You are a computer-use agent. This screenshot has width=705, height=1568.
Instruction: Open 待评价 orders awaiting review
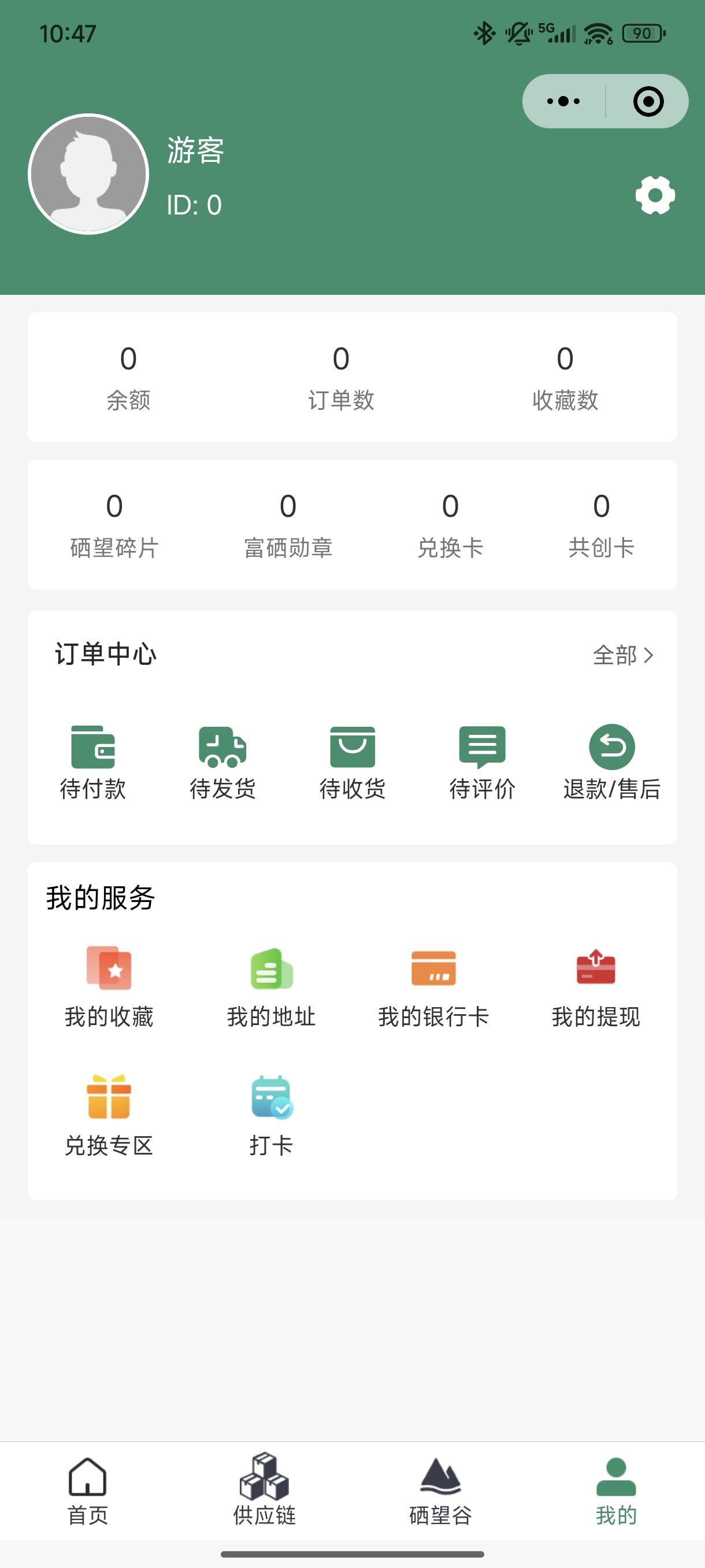point(482,761)
